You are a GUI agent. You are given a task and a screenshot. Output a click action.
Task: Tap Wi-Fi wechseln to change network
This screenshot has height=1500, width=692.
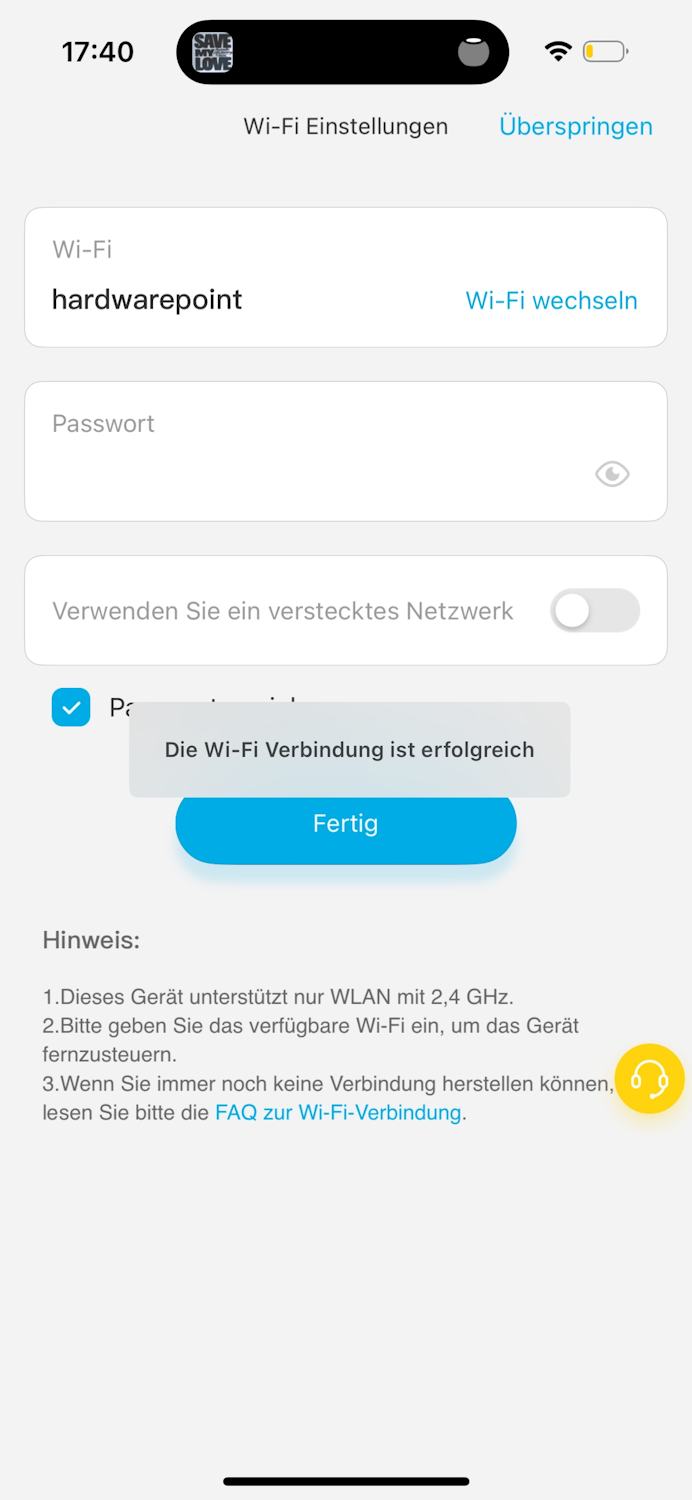[551, 300]
